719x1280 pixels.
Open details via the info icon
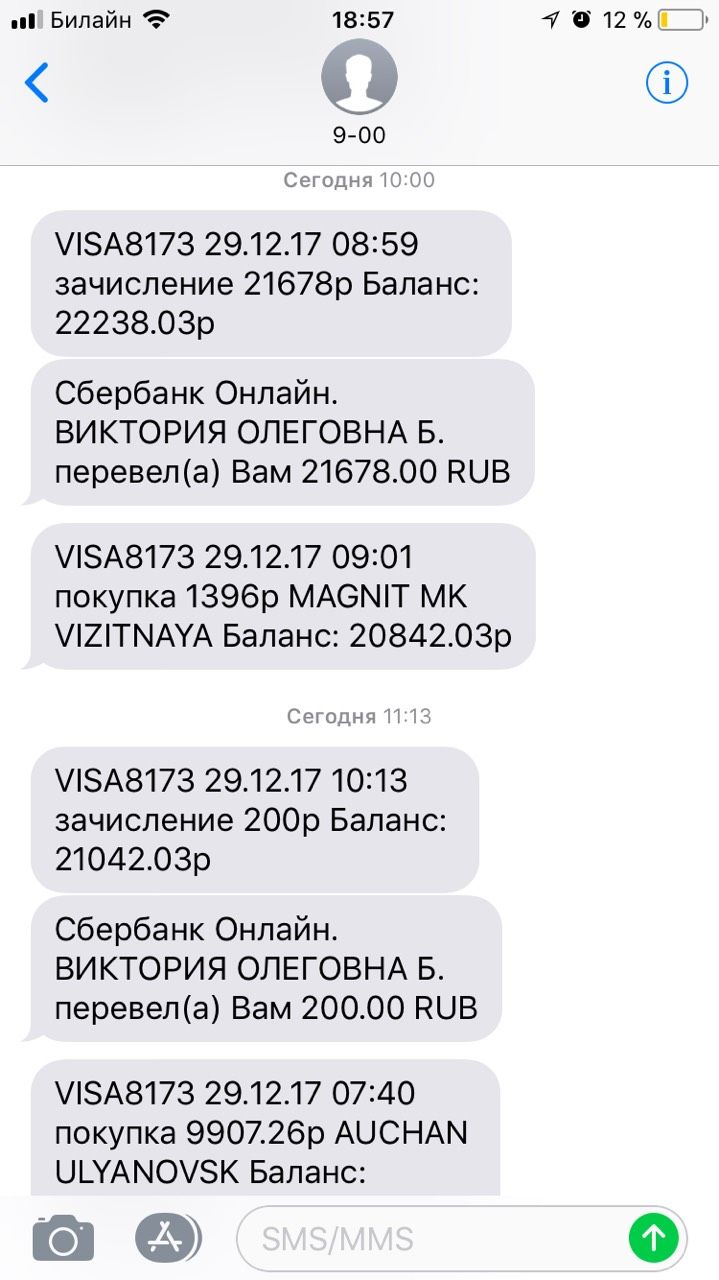(667, 83)
